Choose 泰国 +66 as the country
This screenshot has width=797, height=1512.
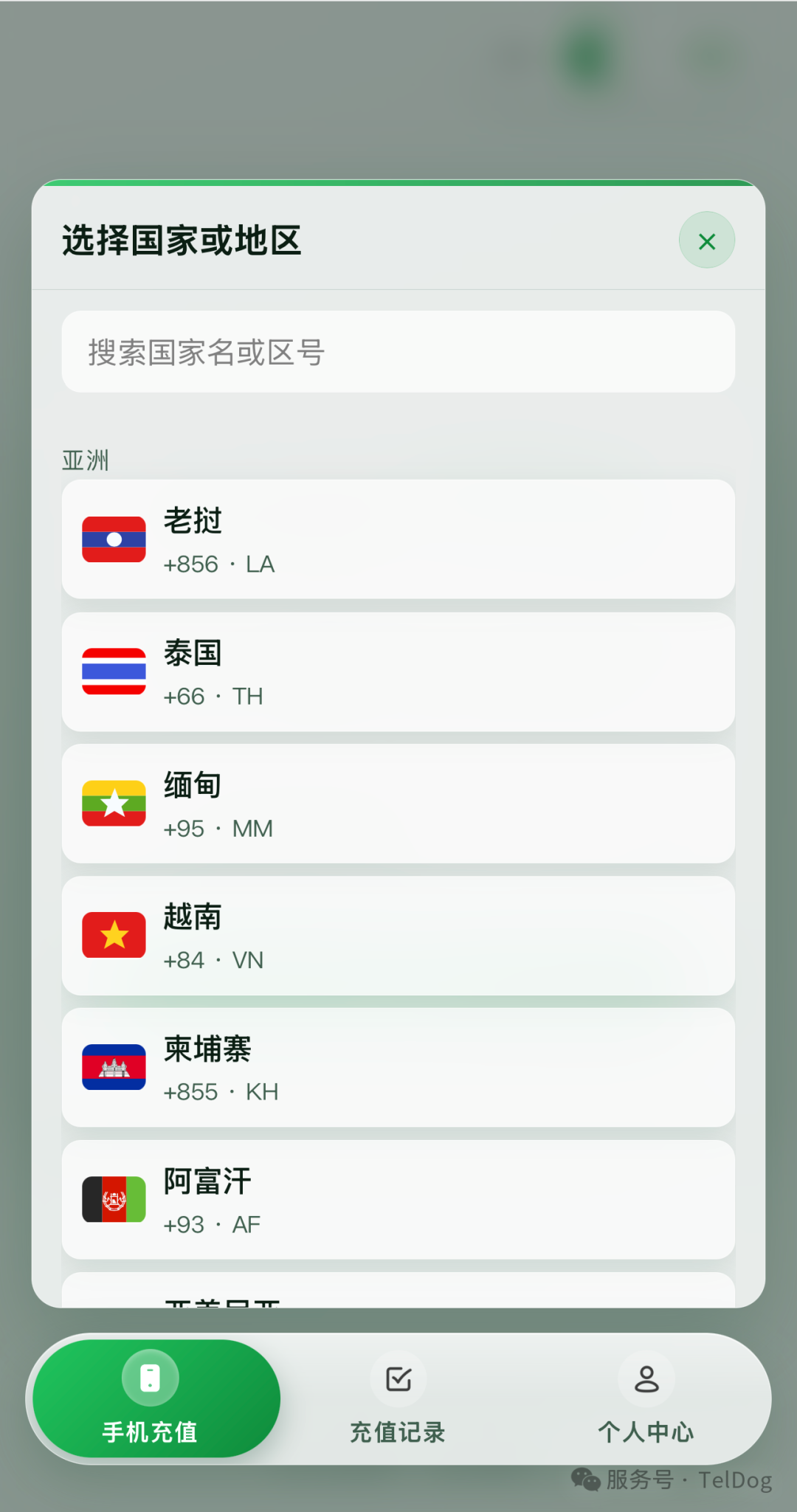pos(398,672)
